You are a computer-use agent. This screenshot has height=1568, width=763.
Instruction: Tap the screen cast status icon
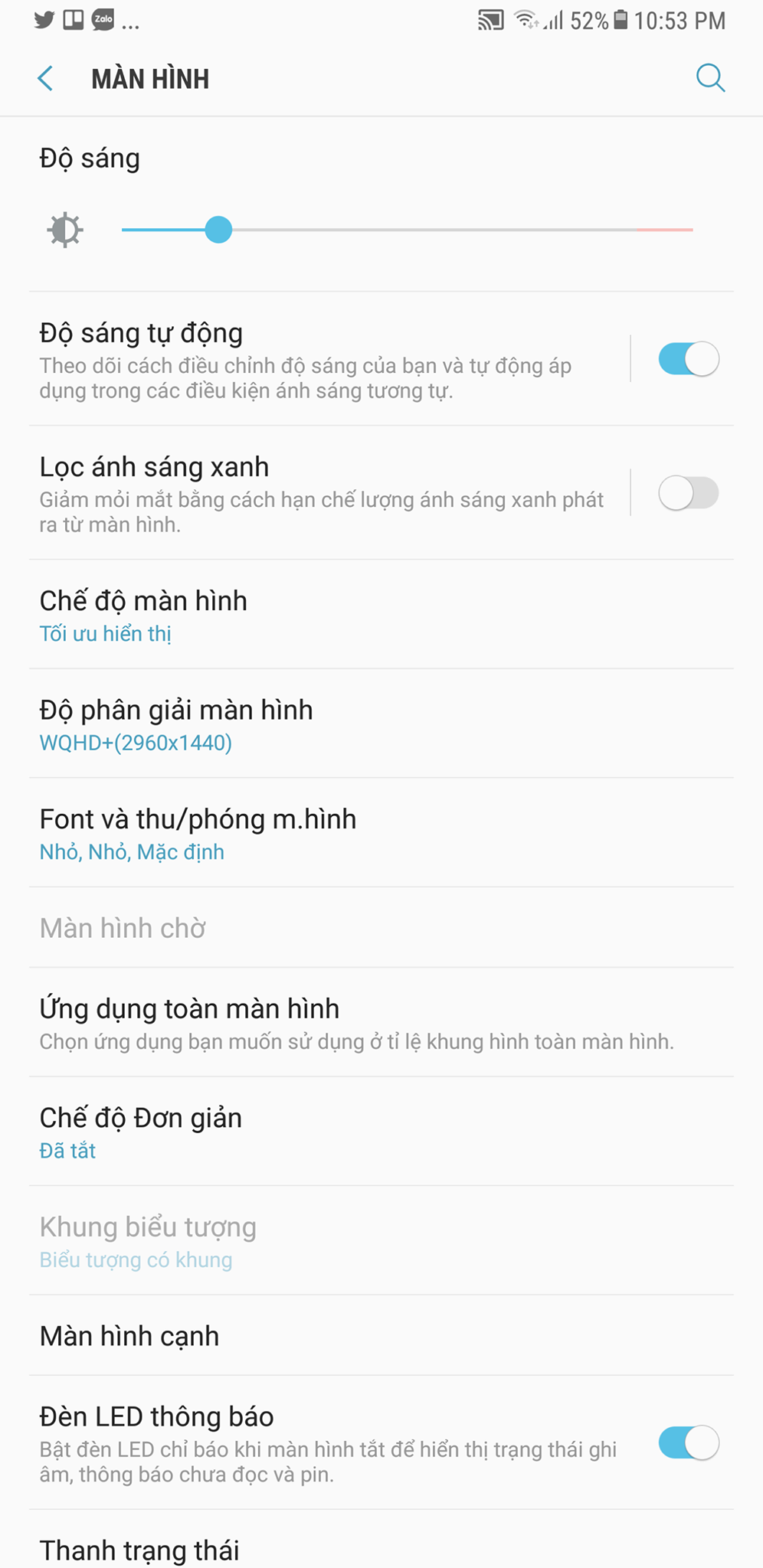pyautogui.click(x=489, y=21)
